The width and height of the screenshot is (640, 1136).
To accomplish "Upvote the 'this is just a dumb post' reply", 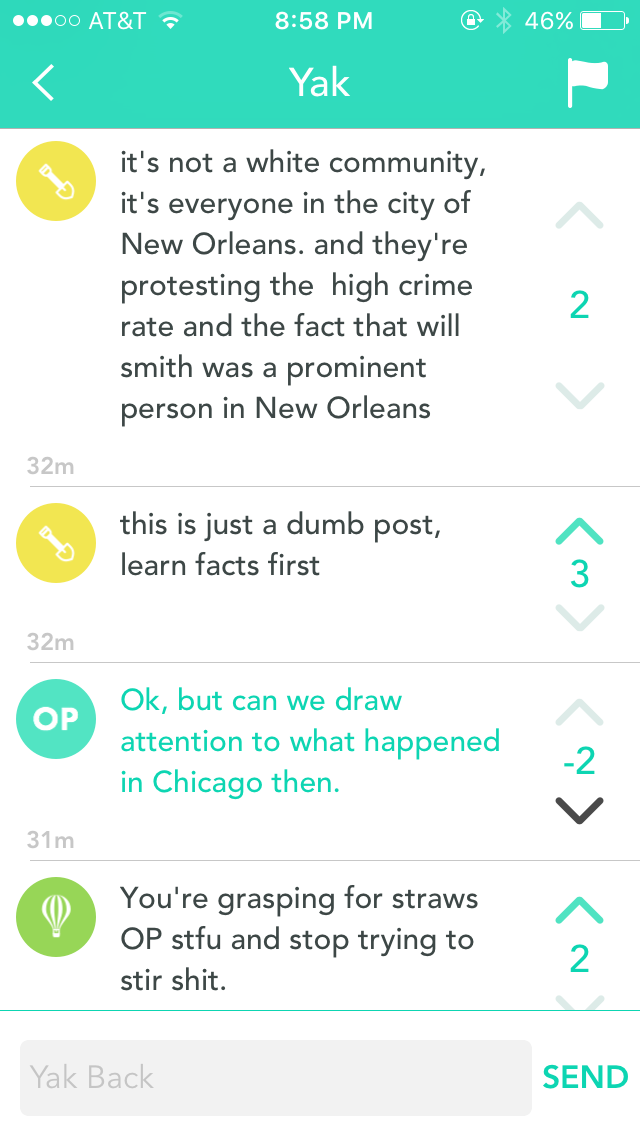I will pos(579,531).
